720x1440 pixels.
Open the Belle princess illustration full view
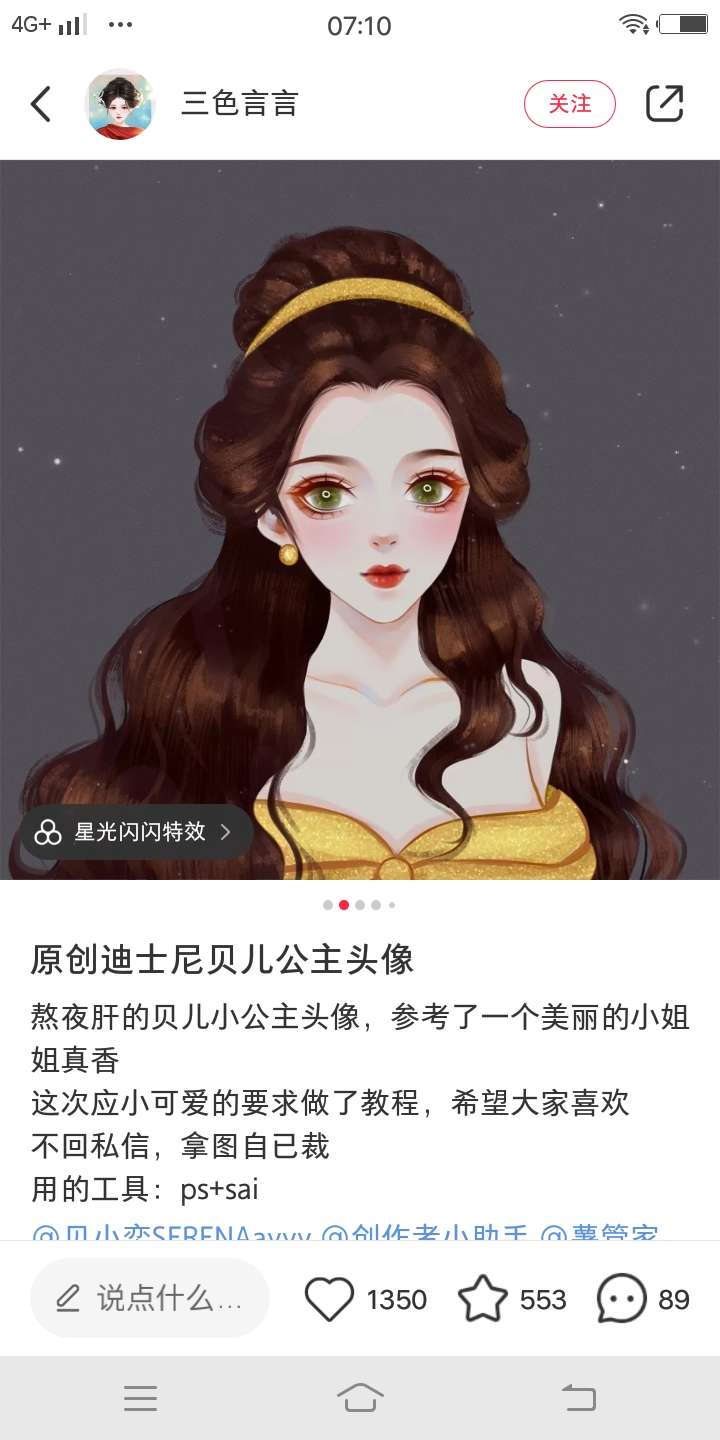360,500
